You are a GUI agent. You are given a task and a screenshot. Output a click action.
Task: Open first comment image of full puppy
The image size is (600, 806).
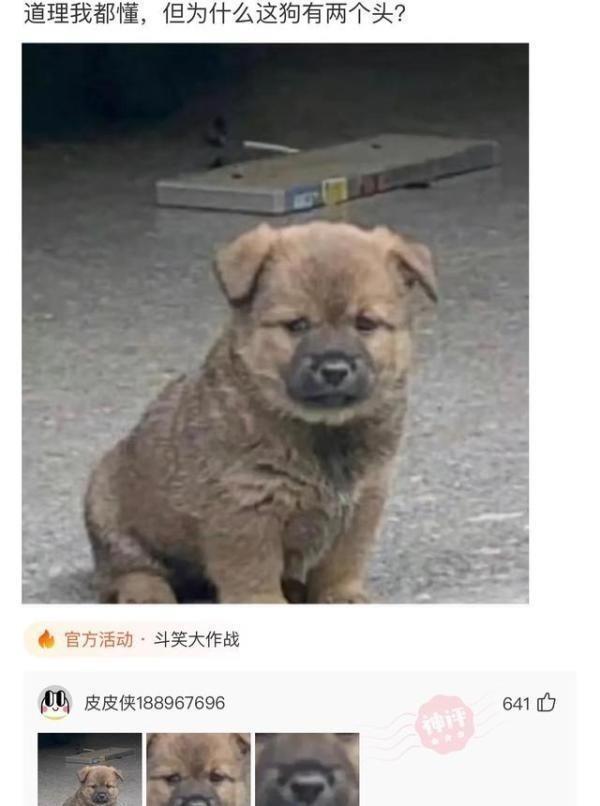90,770
